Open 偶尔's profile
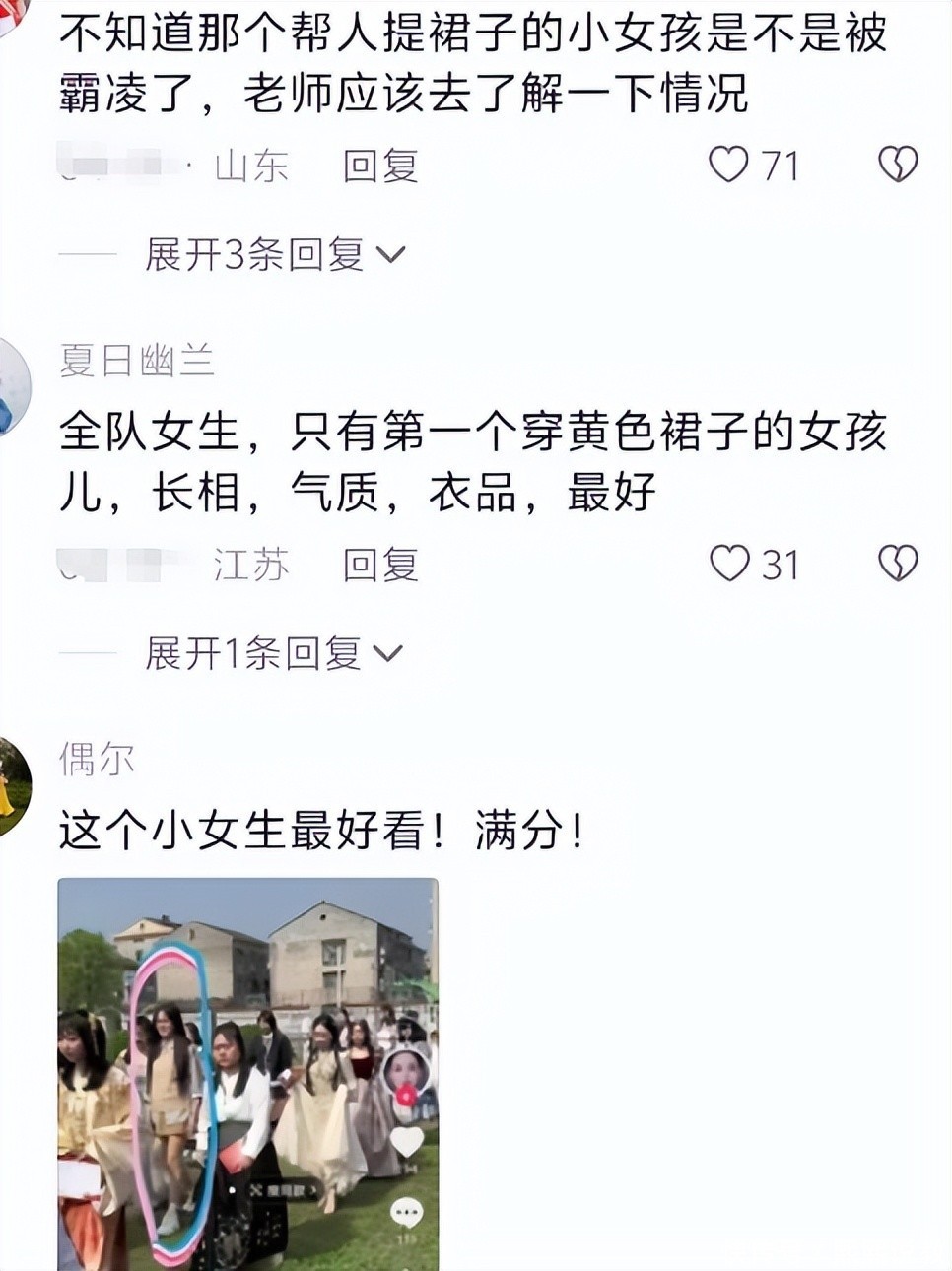This screenshot has height=1271, width=952. click(97, 760)
